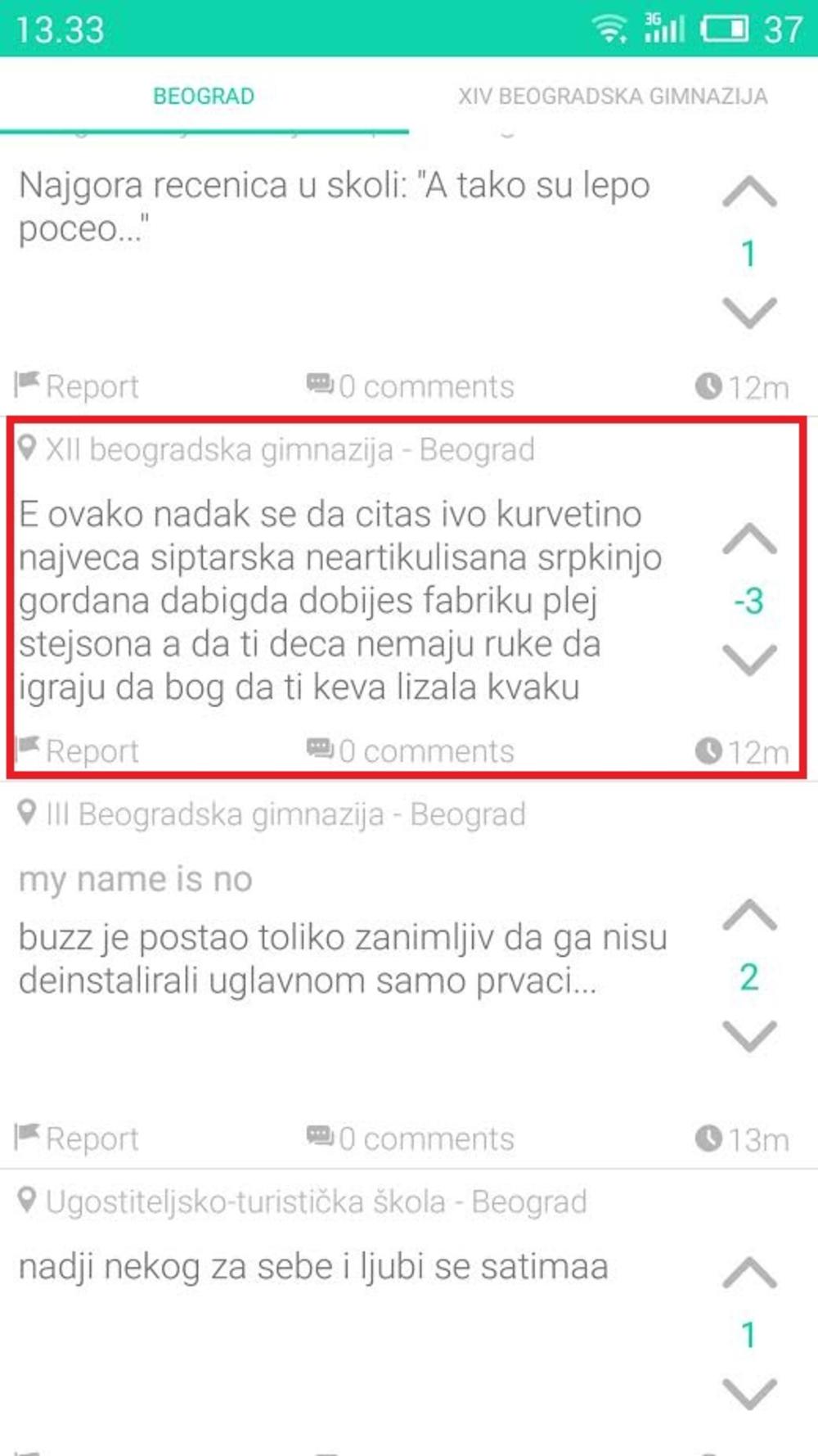The height and width of the screenshot is (1456, 818).
Task: Downvote the "buzz je postao" post
Action: (749, 1035)
